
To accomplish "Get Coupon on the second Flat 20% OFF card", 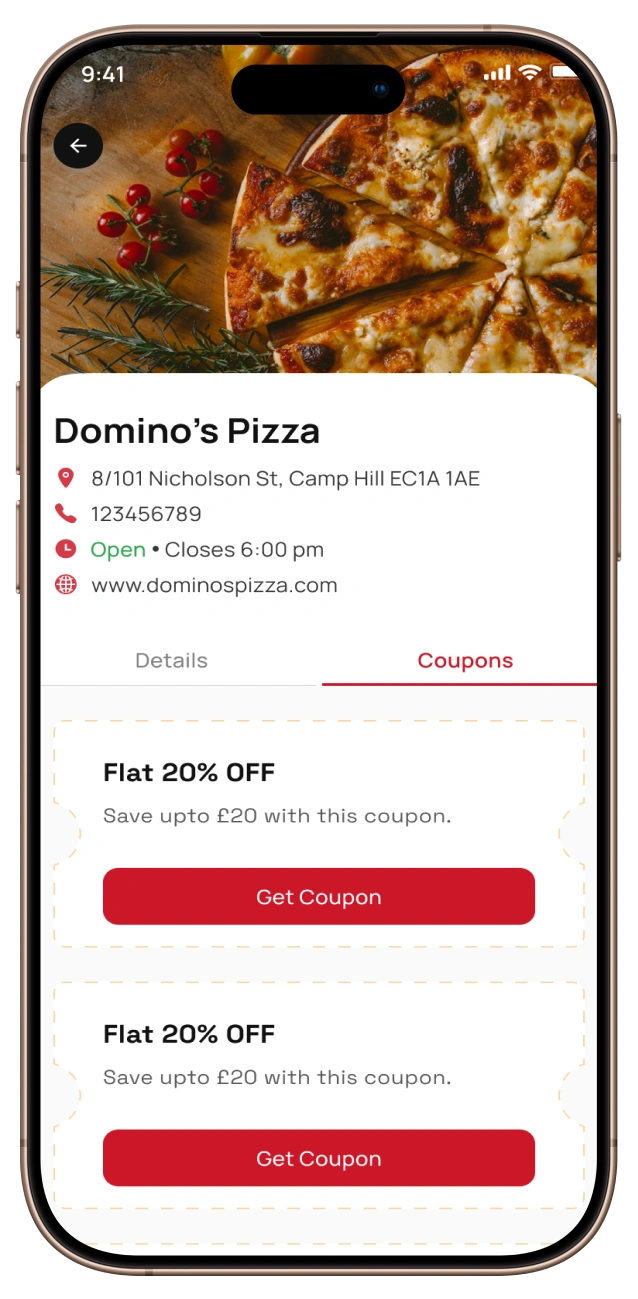I will point(318,1158).
